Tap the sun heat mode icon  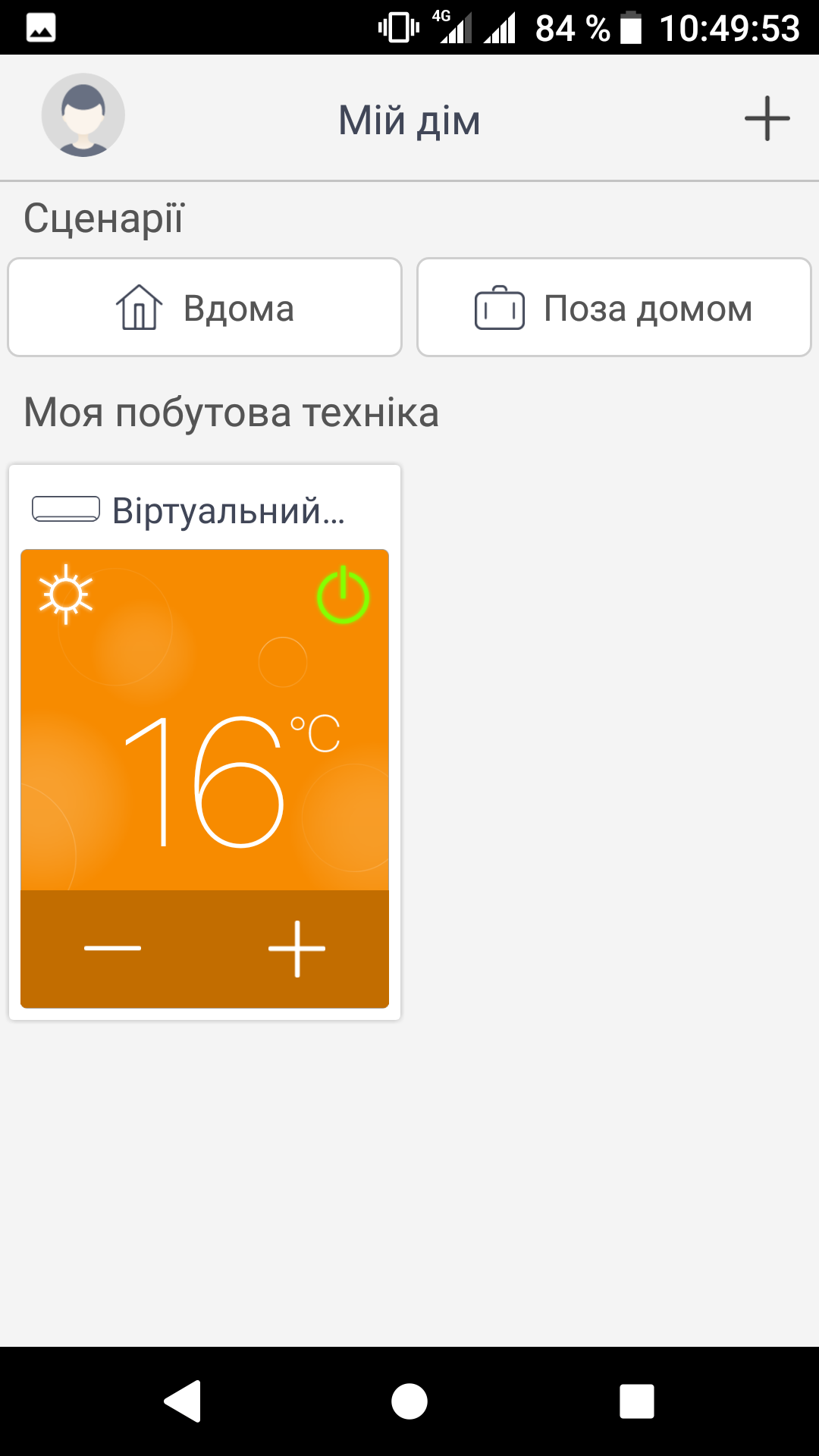click(x=66, y=594)
